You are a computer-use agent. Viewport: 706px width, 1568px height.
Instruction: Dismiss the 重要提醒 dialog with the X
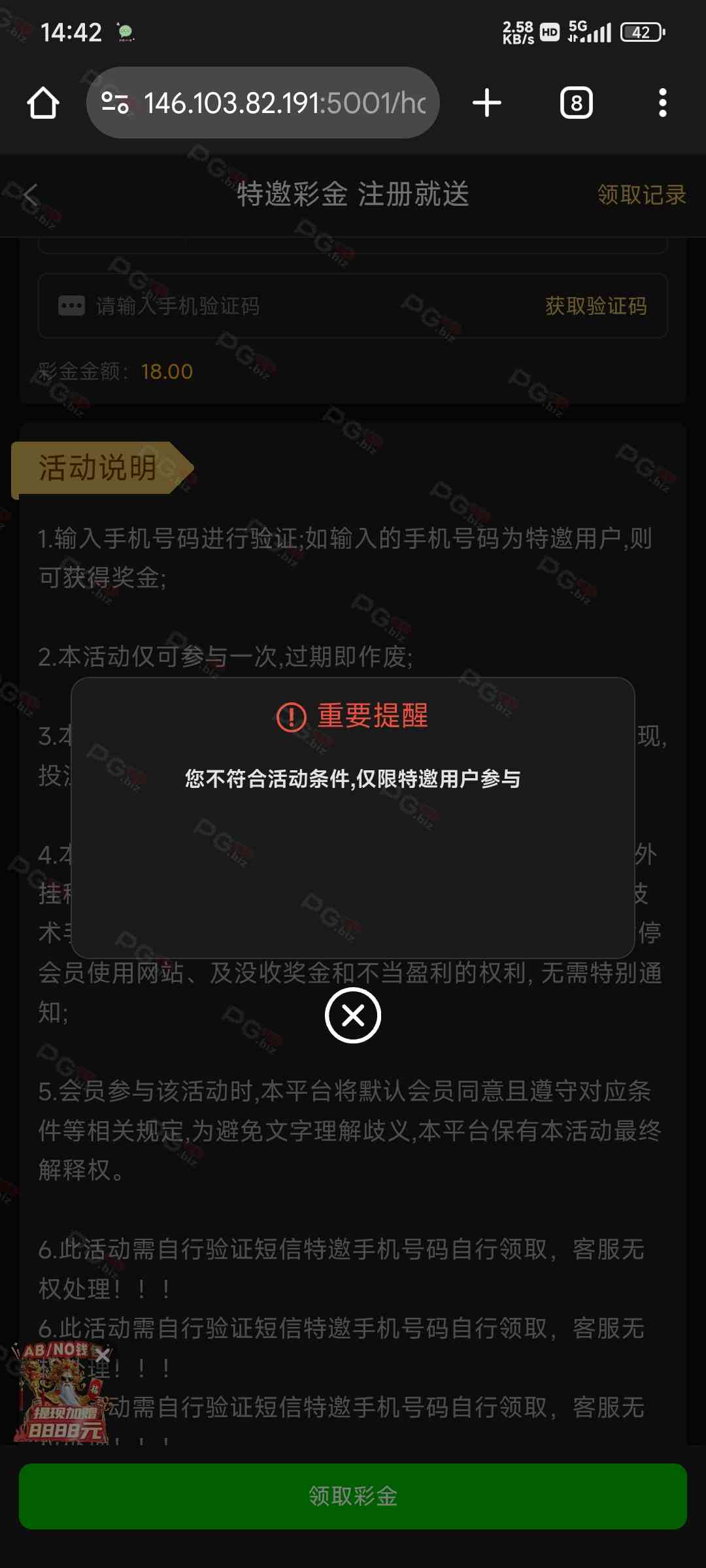(x=353, y=1015)
